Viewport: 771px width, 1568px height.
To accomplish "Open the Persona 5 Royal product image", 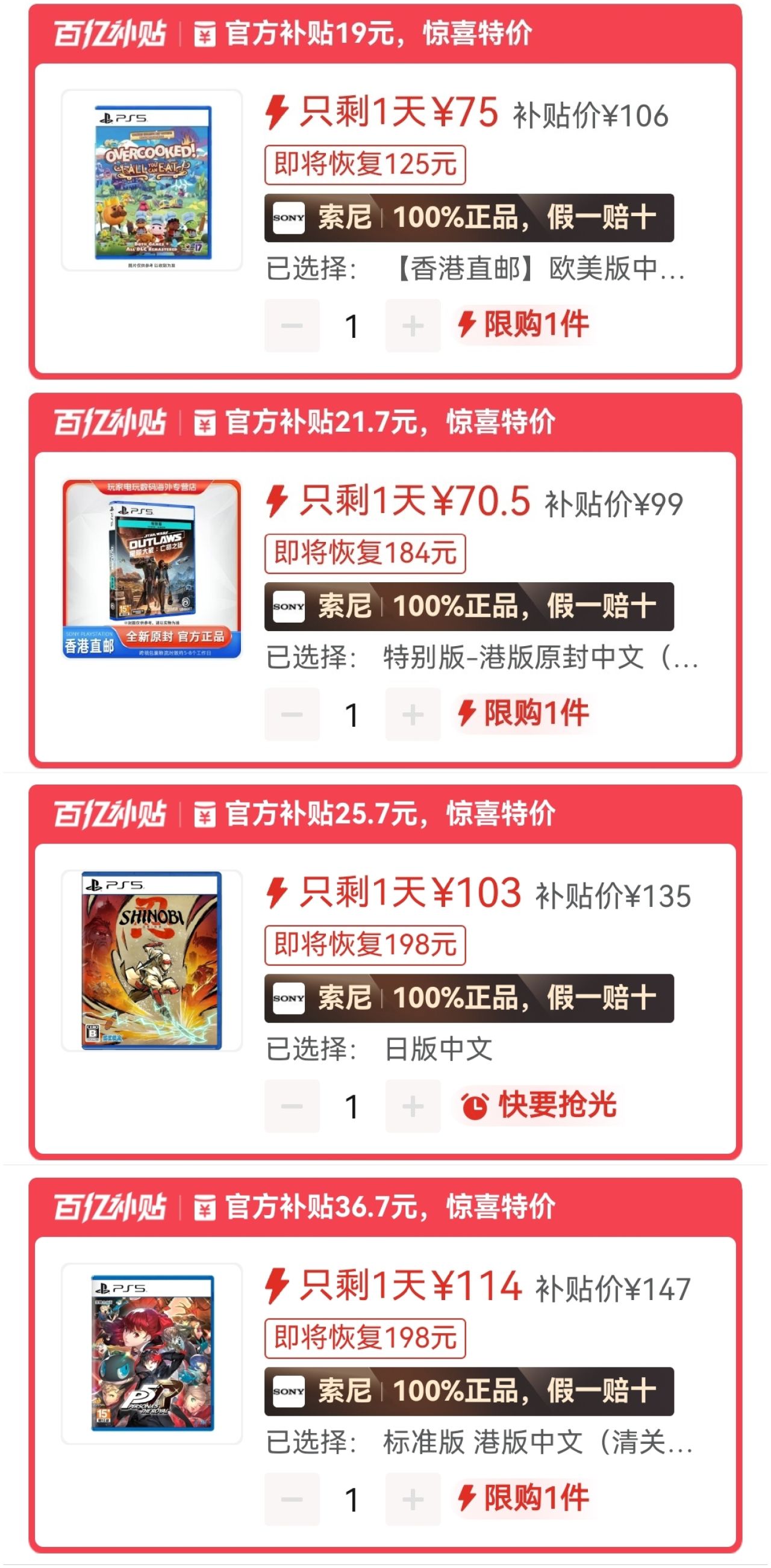I will tap(152, 1352).
